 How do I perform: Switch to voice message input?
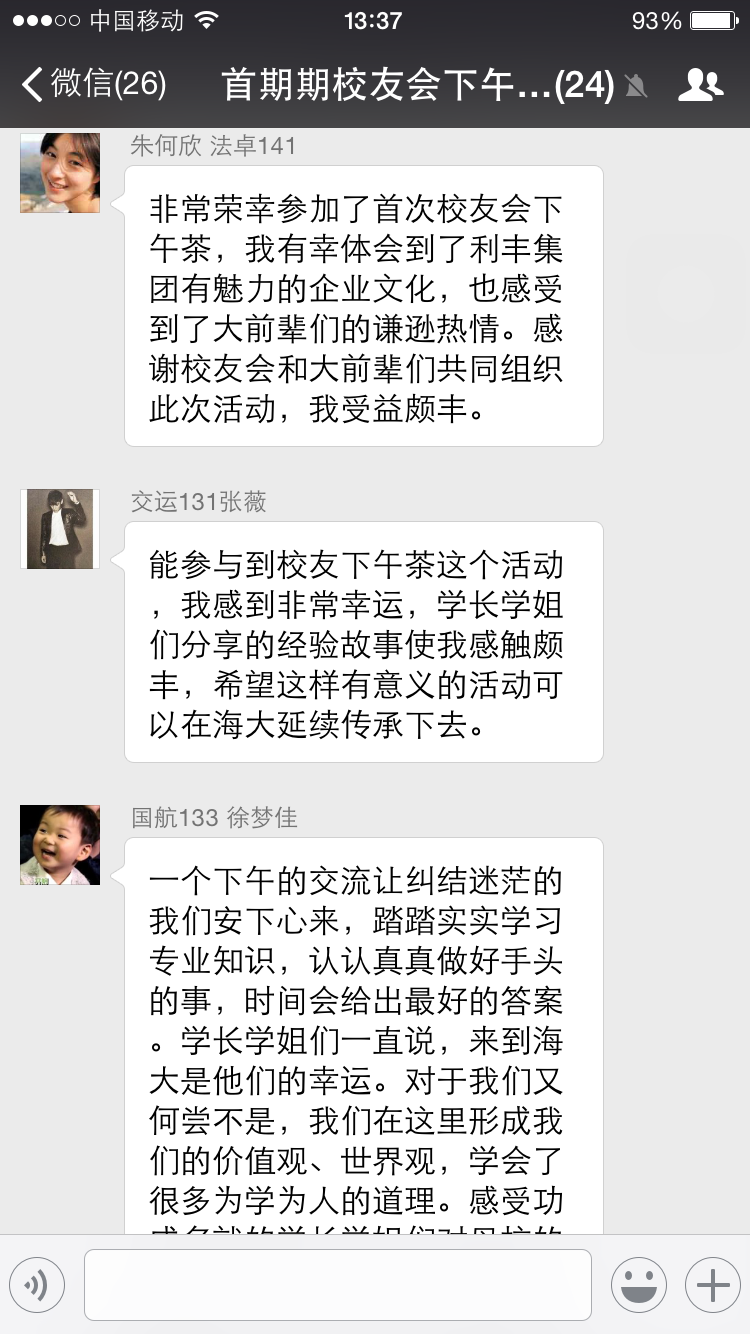(x=37, y=1285)
